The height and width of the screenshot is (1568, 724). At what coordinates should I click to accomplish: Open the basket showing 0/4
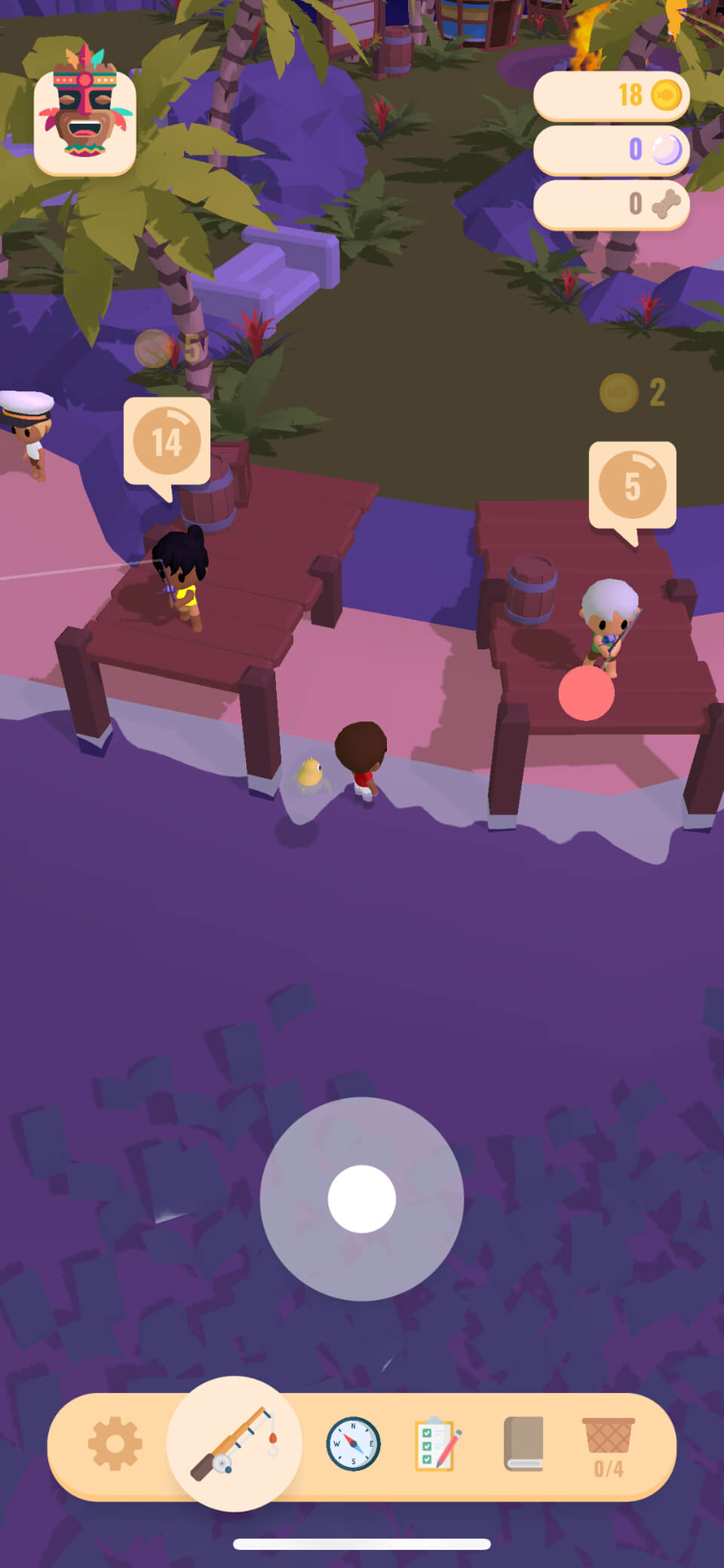point(608,1445)
